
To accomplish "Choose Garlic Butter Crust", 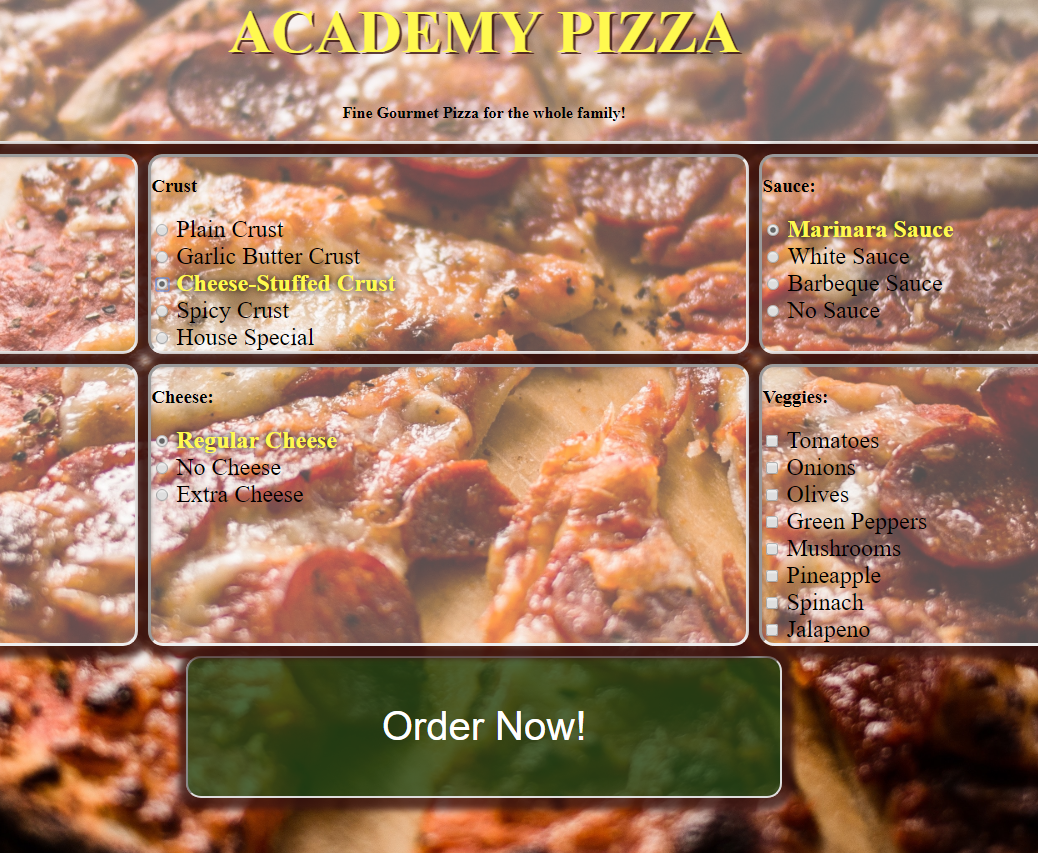I will click(162, 257).
